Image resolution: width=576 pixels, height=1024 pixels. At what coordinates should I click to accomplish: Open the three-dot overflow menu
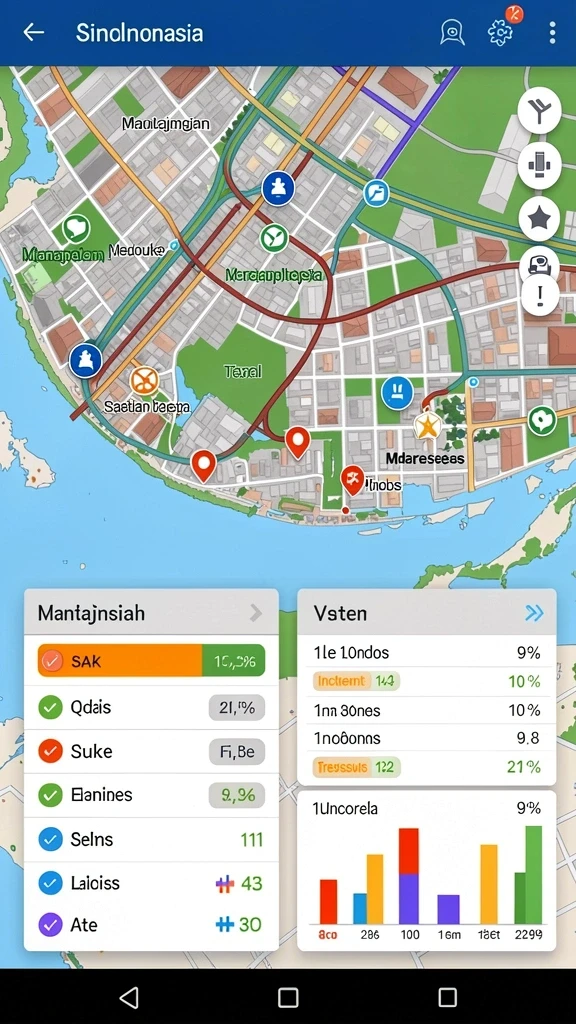tap(552, 33)
